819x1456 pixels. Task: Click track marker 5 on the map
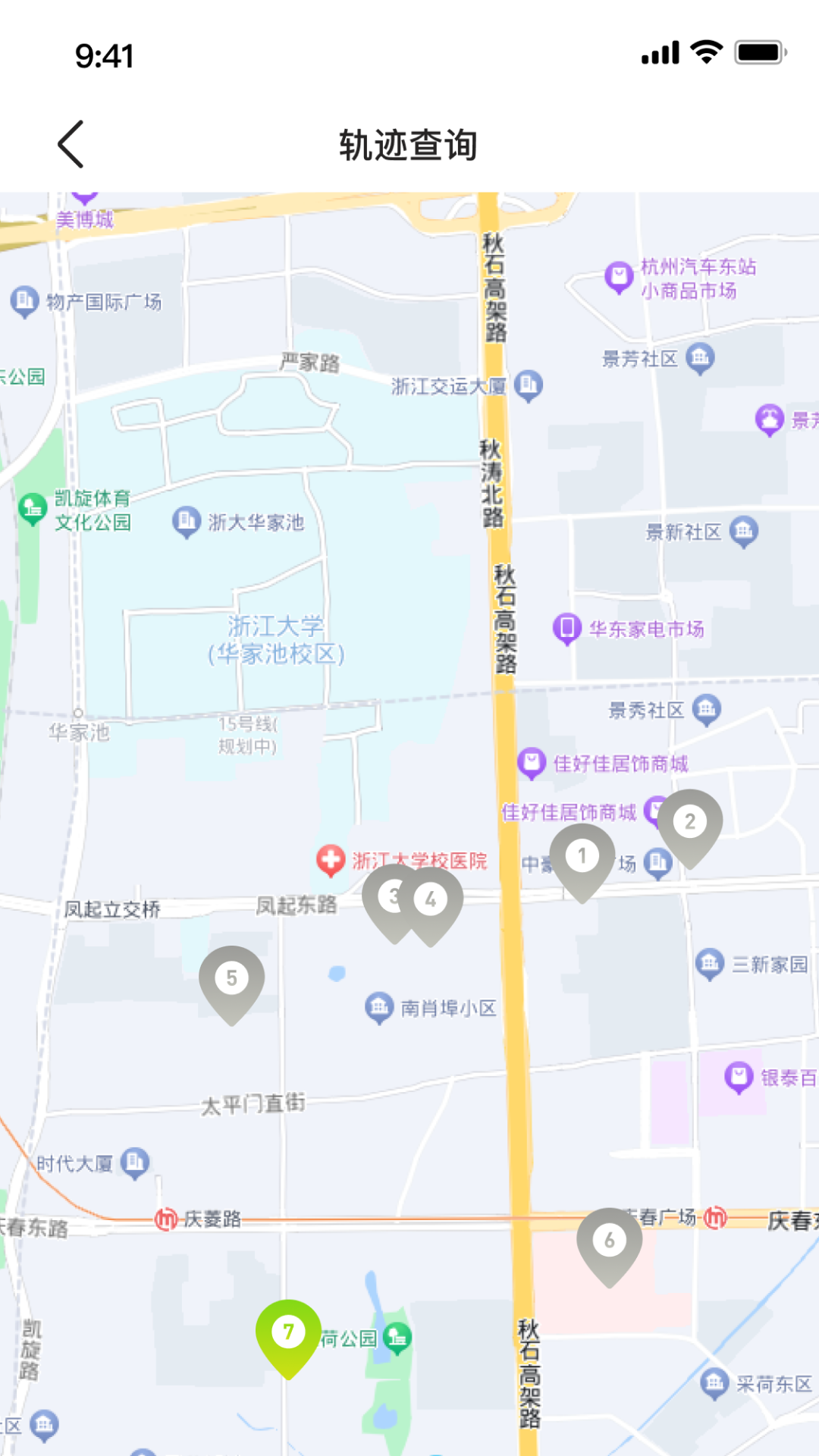(x=232, y=978)
